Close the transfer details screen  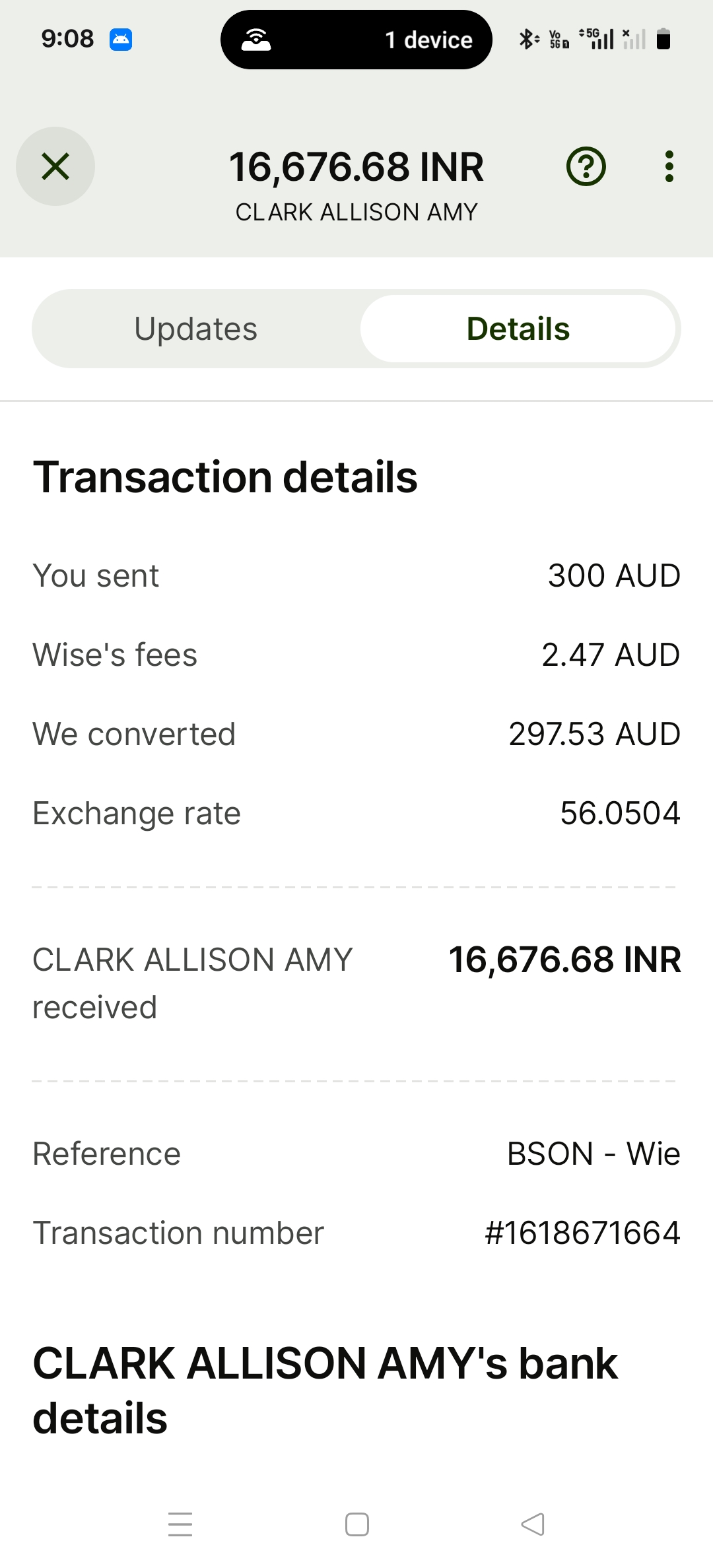(55, 166)
